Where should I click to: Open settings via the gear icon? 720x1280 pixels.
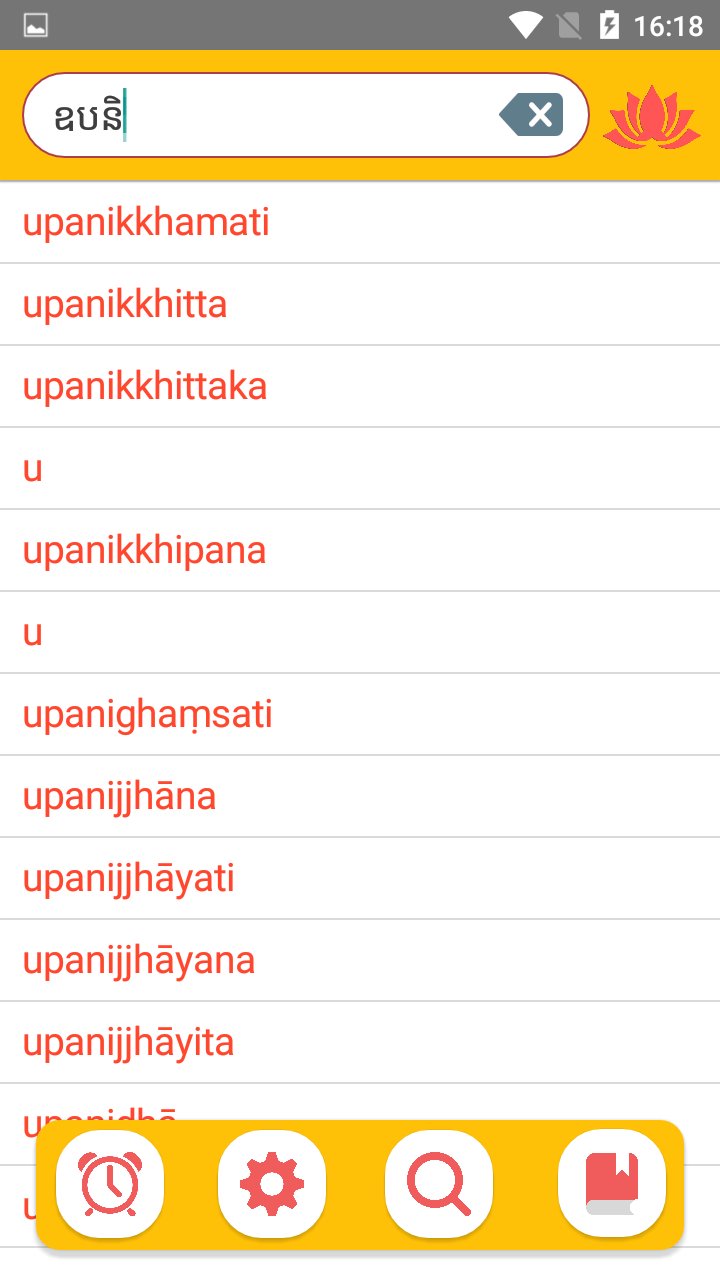coord(272,1184)
